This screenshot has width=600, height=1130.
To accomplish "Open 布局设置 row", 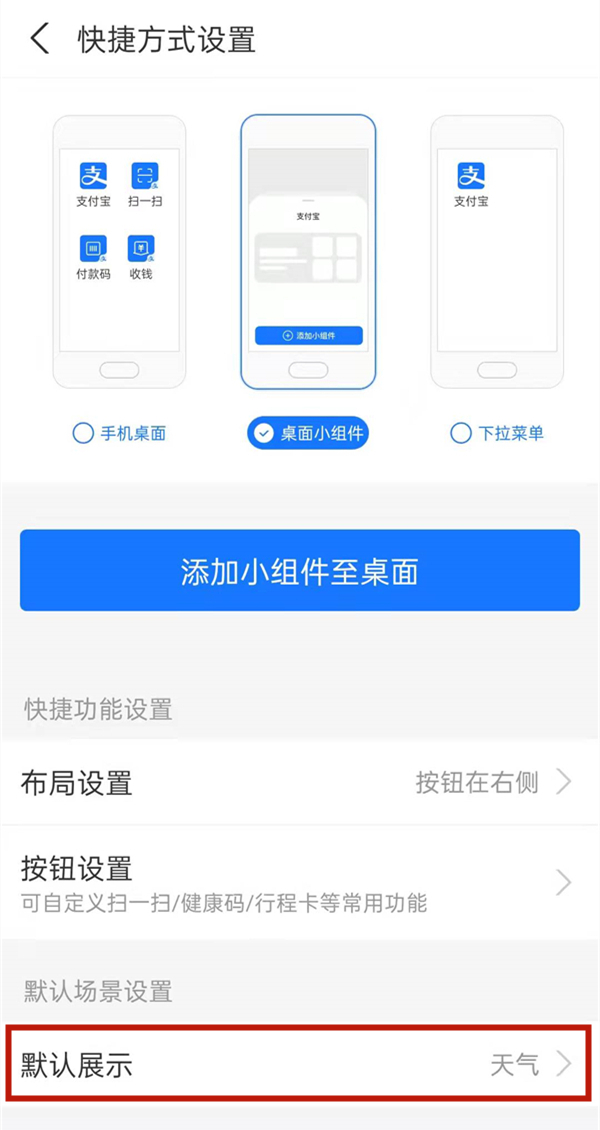I will coord(300,782).
